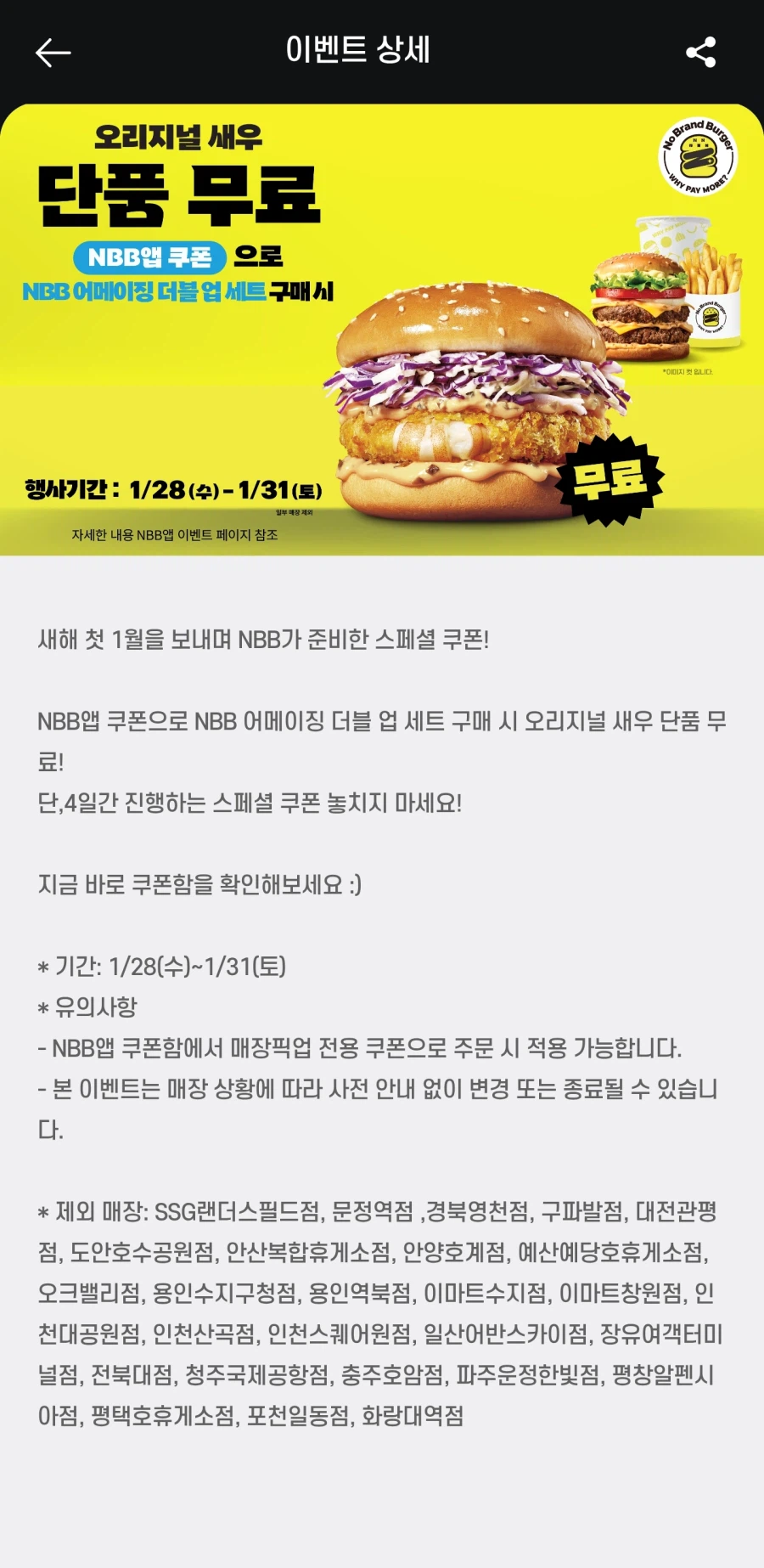Go back from event details
This screenshot has width=764, height=1568.
[x=53, y=53]
